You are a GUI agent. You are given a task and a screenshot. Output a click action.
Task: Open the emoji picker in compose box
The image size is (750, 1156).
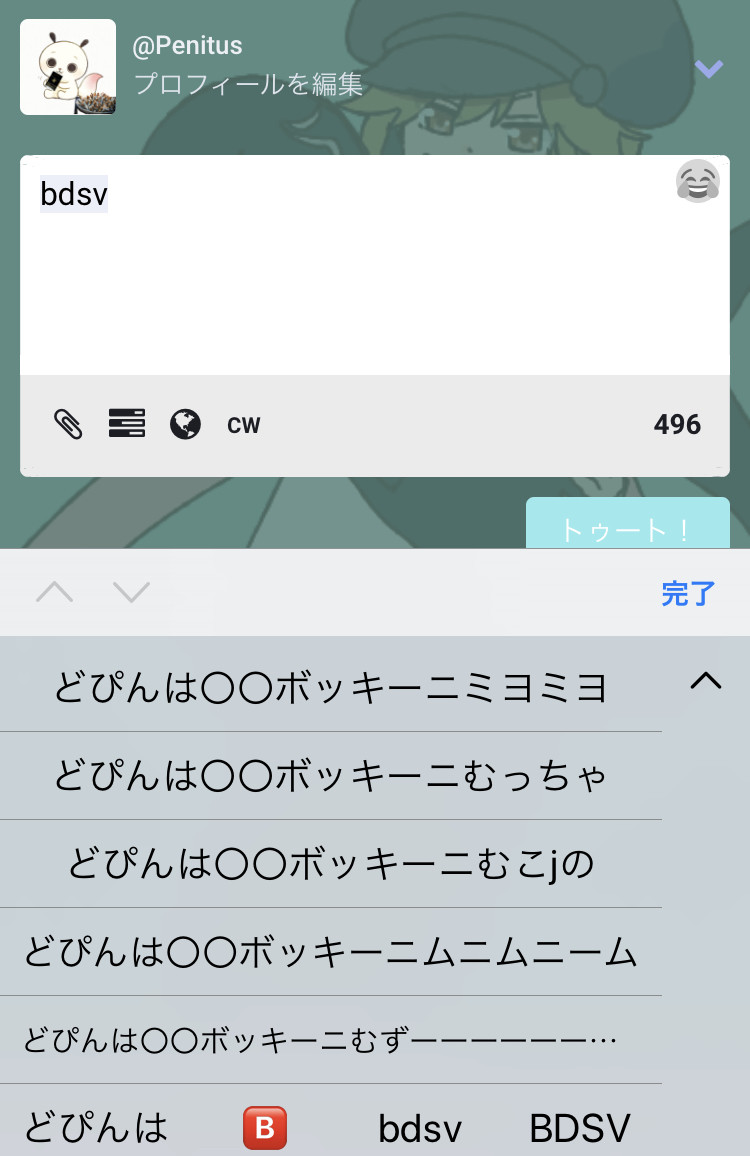[x=698, y=181]
